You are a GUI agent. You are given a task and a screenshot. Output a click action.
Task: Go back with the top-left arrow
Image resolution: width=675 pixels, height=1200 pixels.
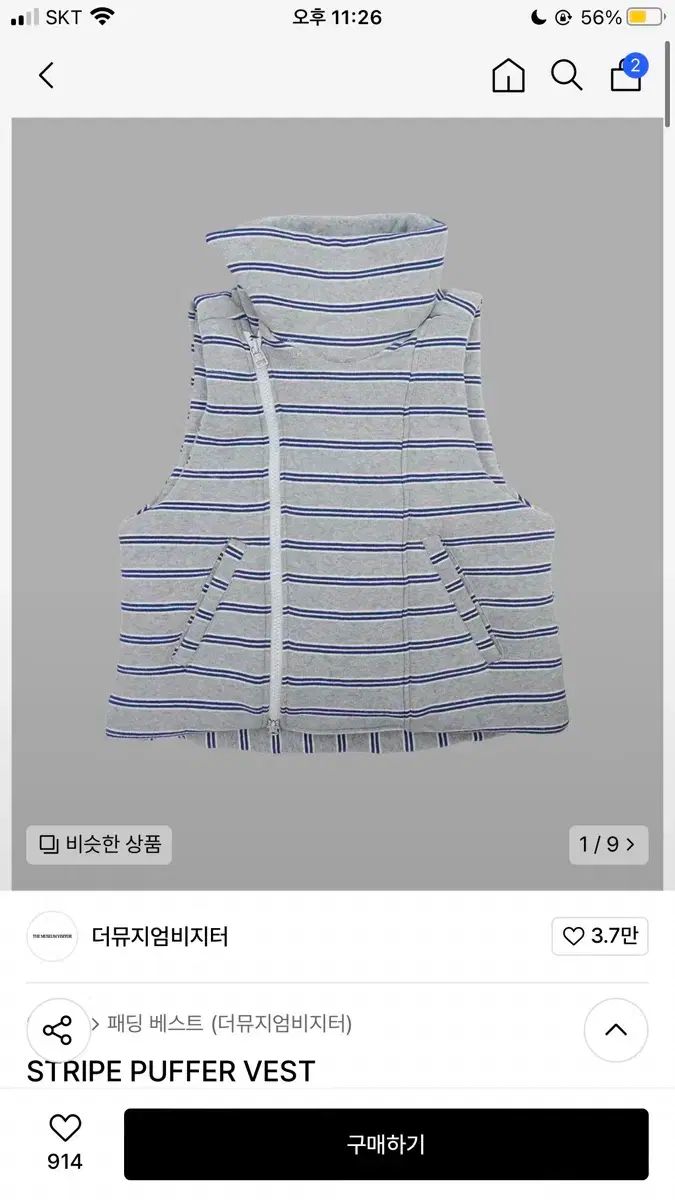tap(46, 76)
